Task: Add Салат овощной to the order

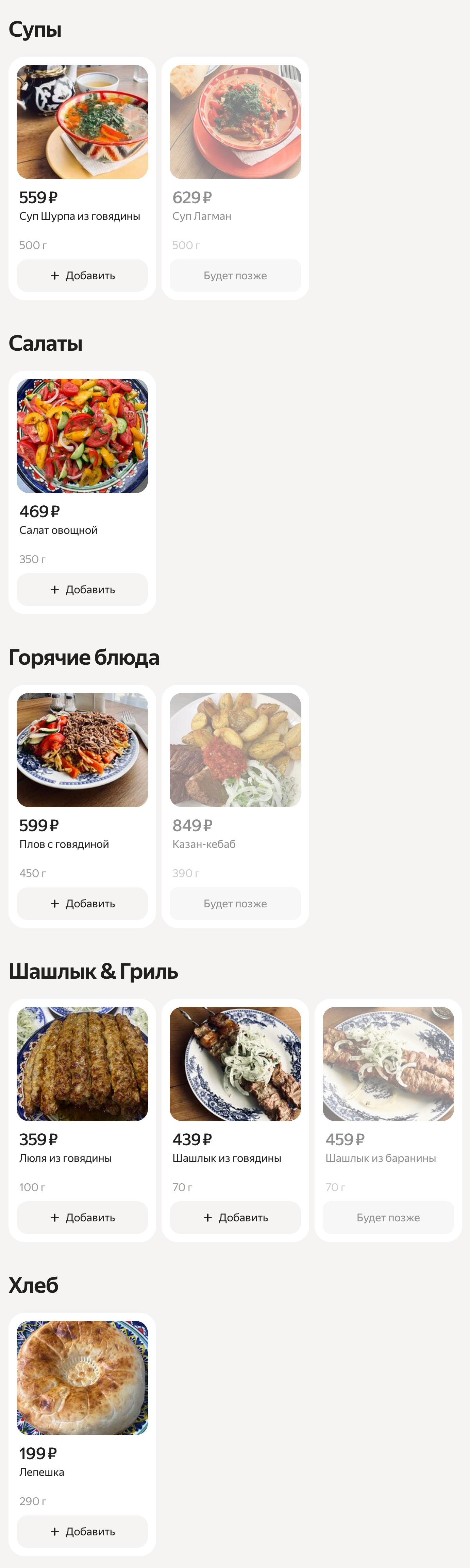Action: 82,590
